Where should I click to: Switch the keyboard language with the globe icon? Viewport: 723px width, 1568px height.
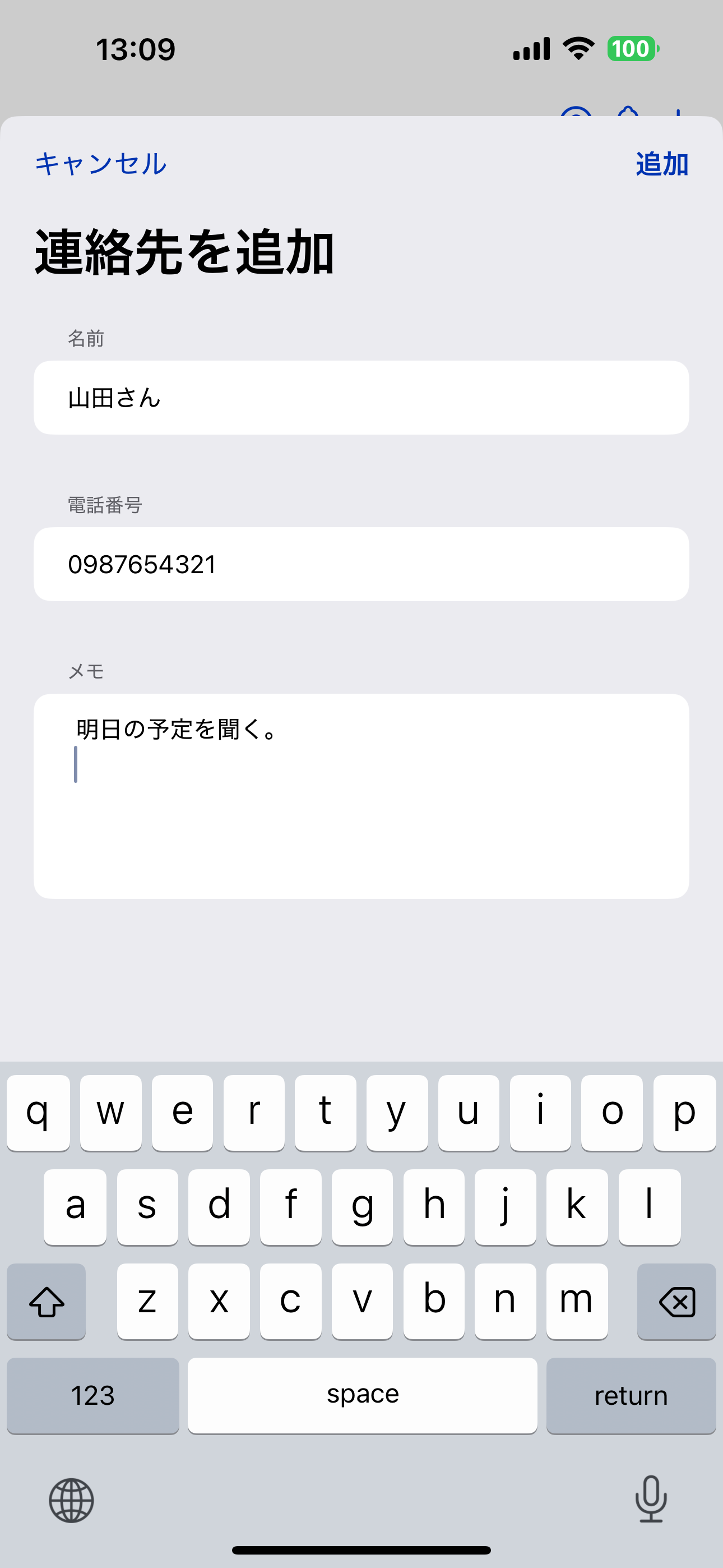pyautogui.click(x=71, y=1501)
